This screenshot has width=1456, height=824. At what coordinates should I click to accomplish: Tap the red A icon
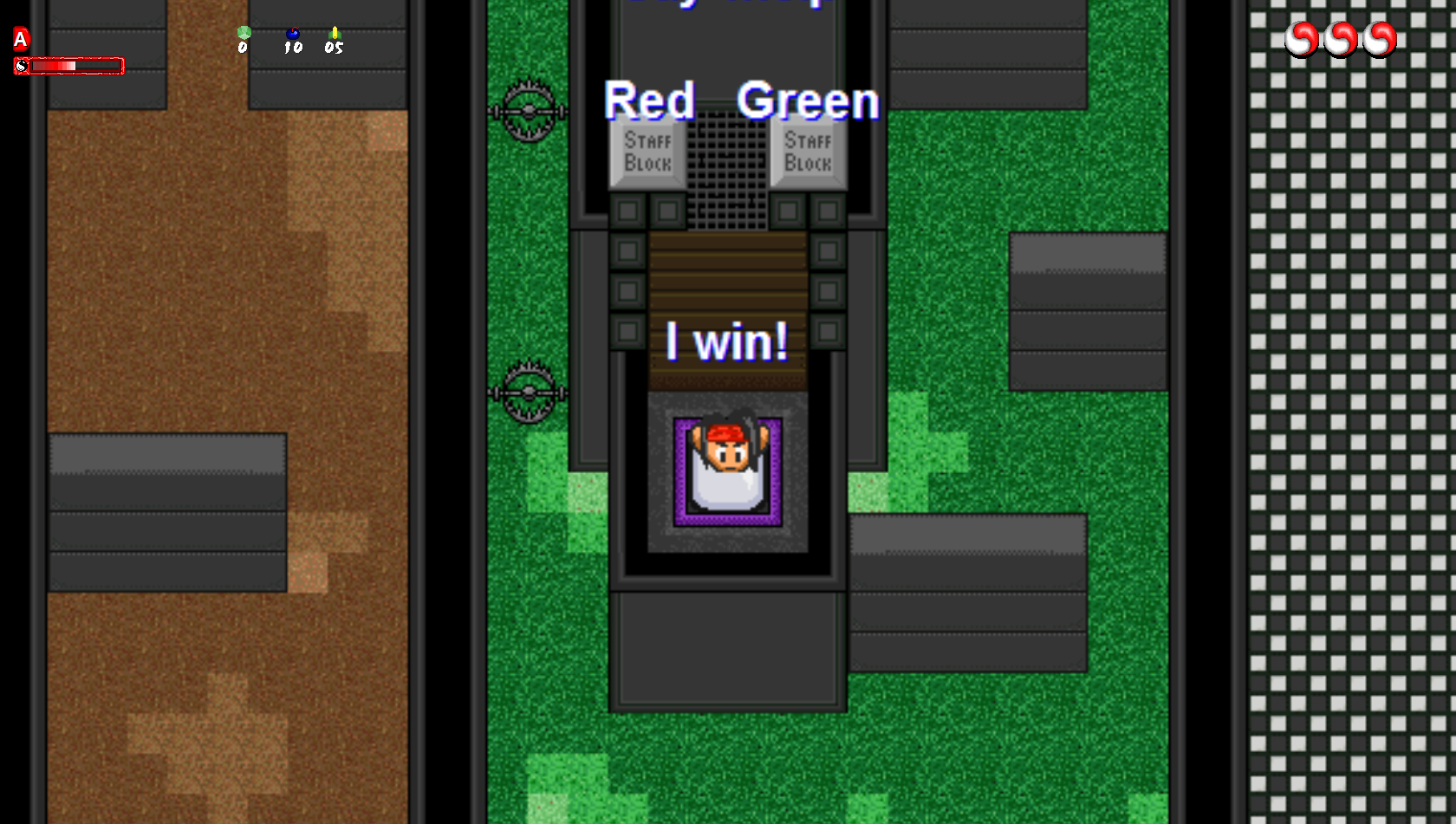tap(21, 39)
